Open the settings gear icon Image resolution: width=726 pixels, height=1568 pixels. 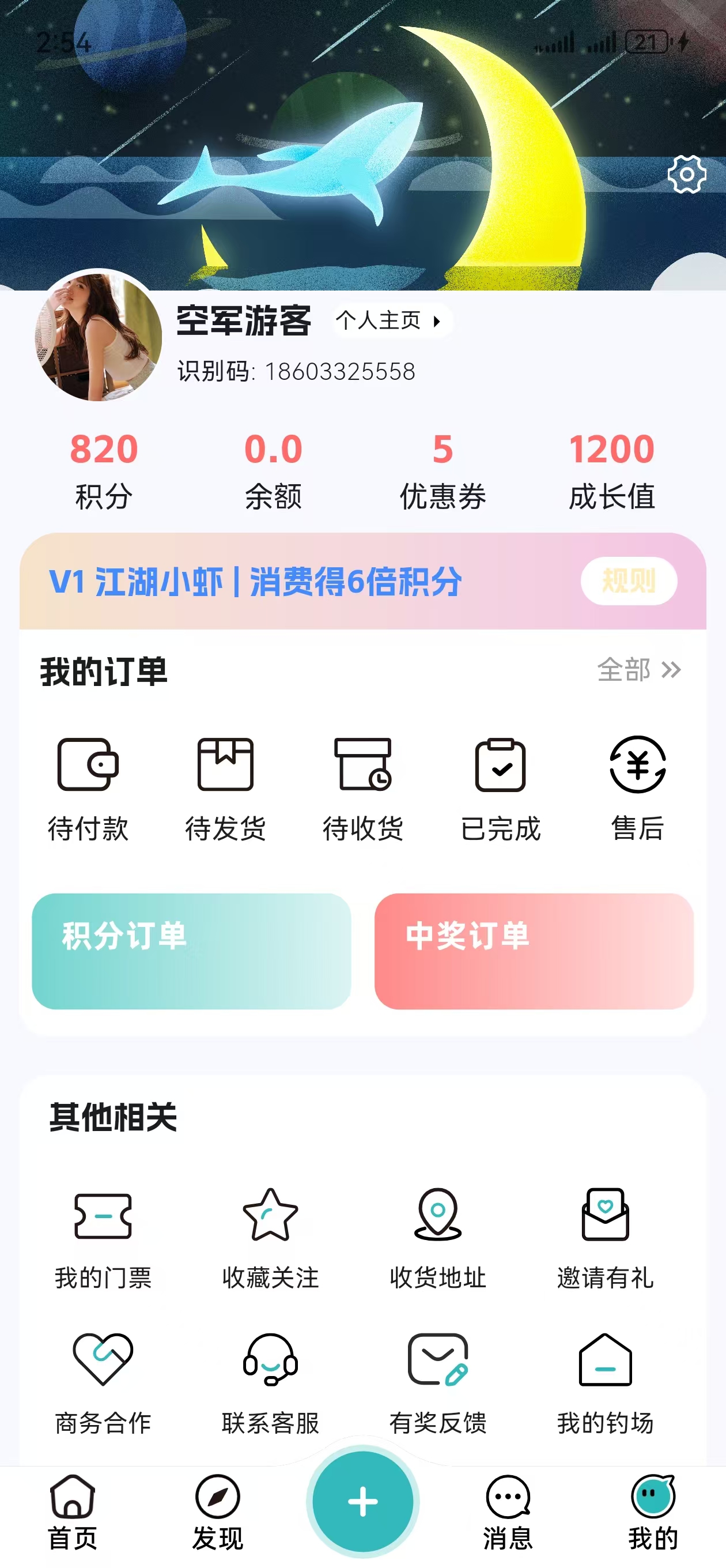(x=686, y=175)
